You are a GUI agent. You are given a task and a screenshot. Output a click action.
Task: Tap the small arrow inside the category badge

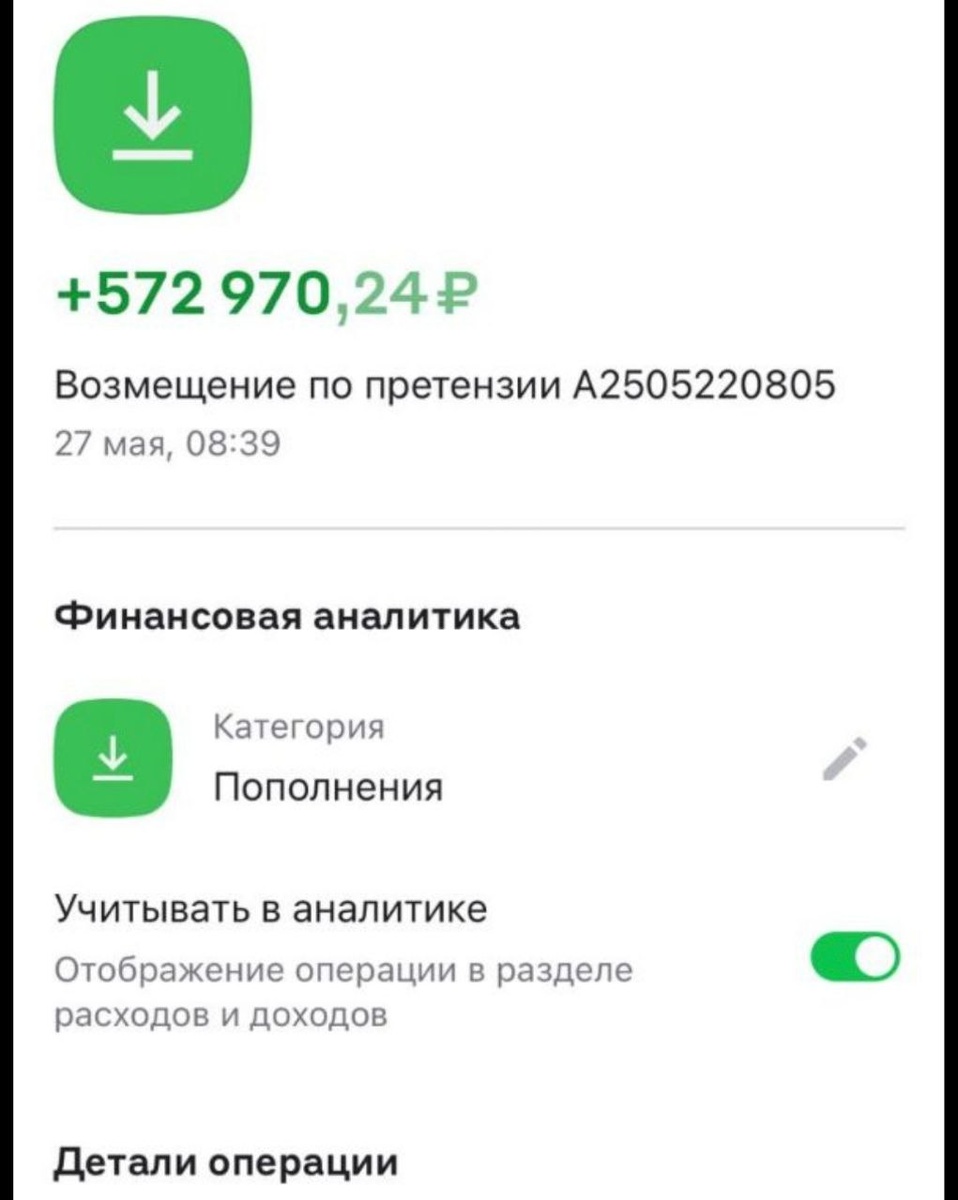coord(112,757)
